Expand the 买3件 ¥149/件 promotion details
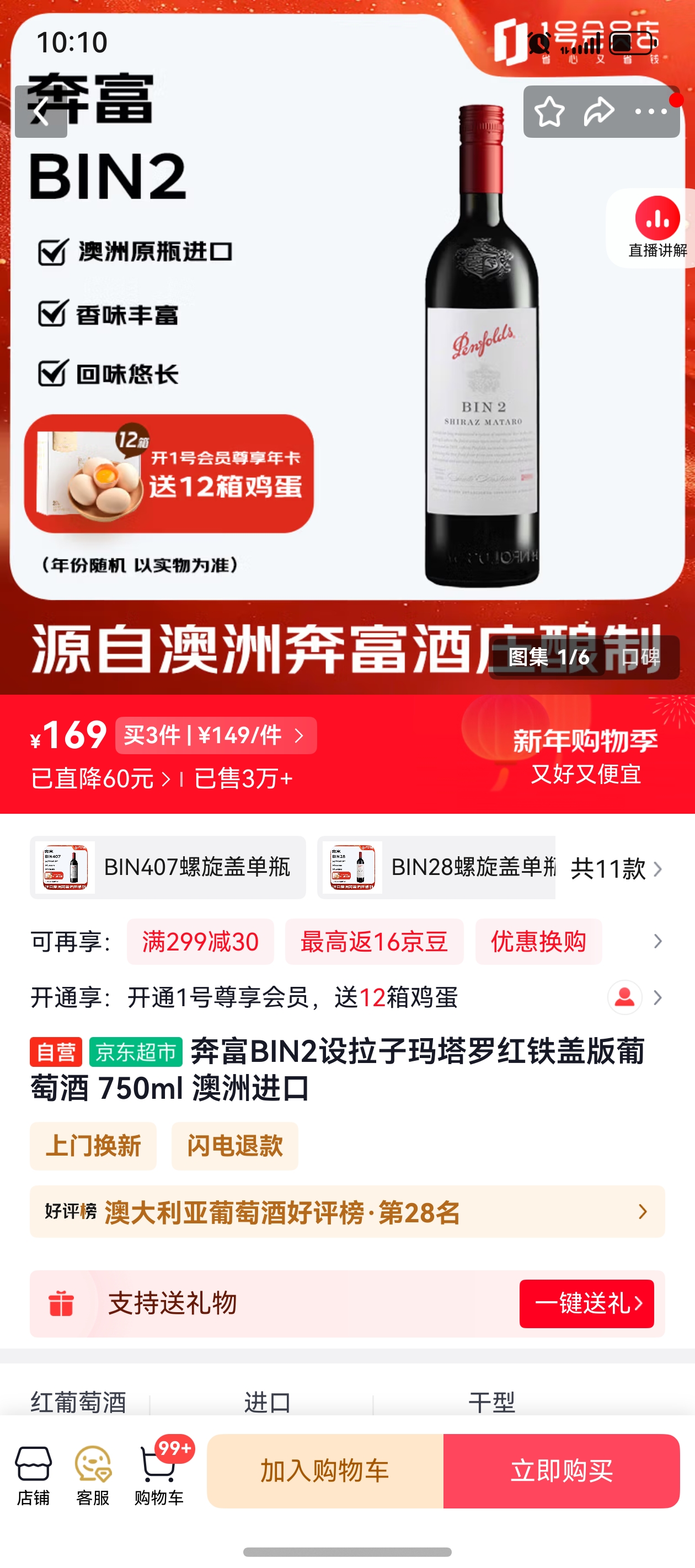The width and height of the screenshot is (695, 1568). (215, 735)
